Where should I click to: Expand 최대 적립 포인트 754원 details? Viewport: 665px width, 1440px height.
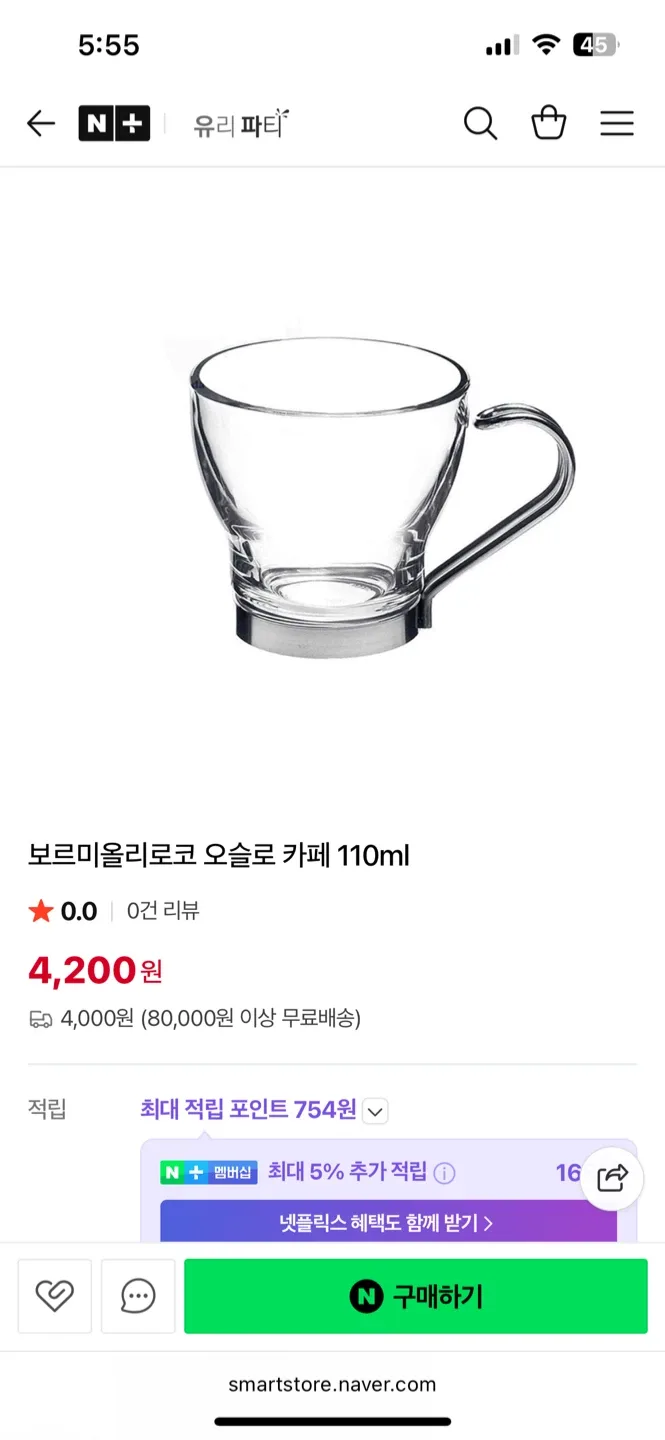(375, 1111)
